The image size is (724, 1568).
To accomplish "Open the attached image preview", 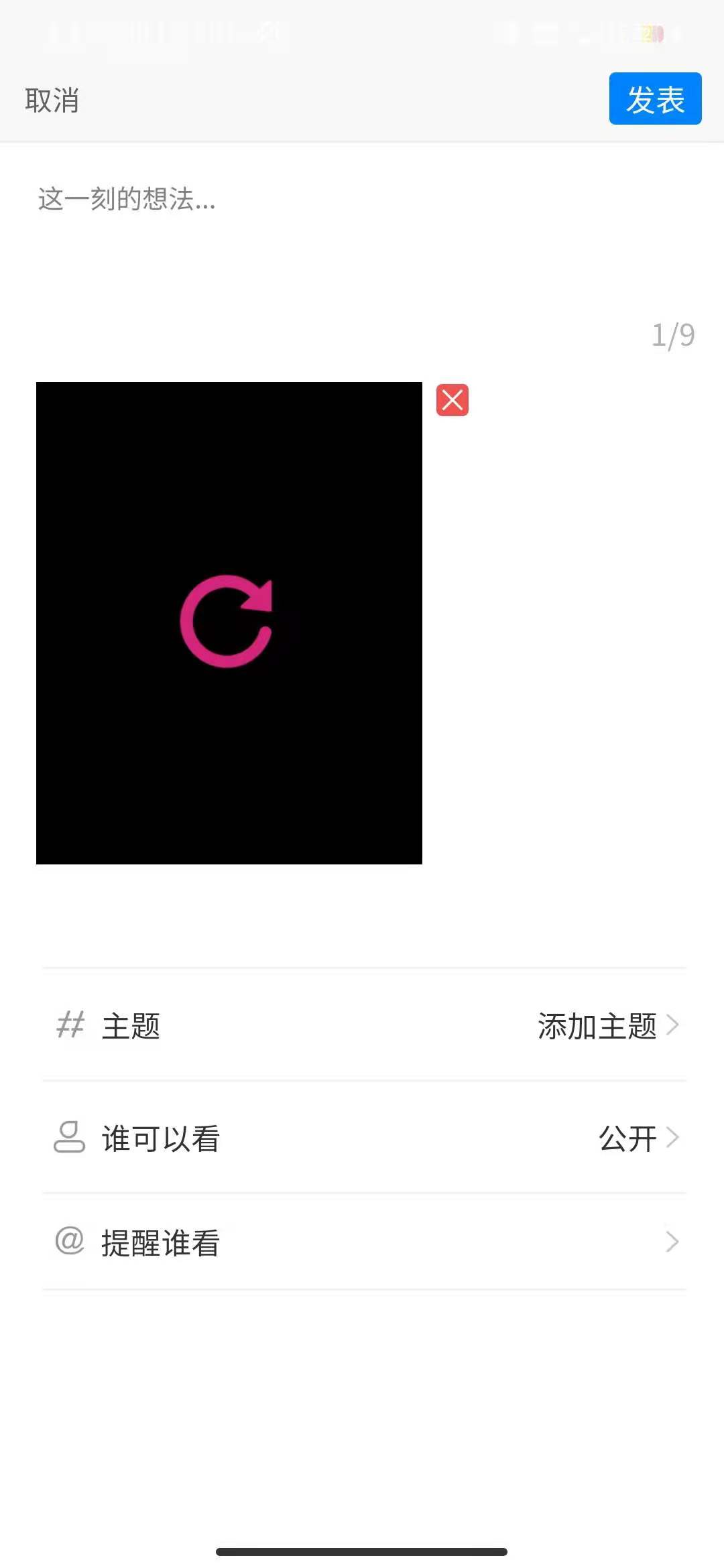I will point(229,623).
